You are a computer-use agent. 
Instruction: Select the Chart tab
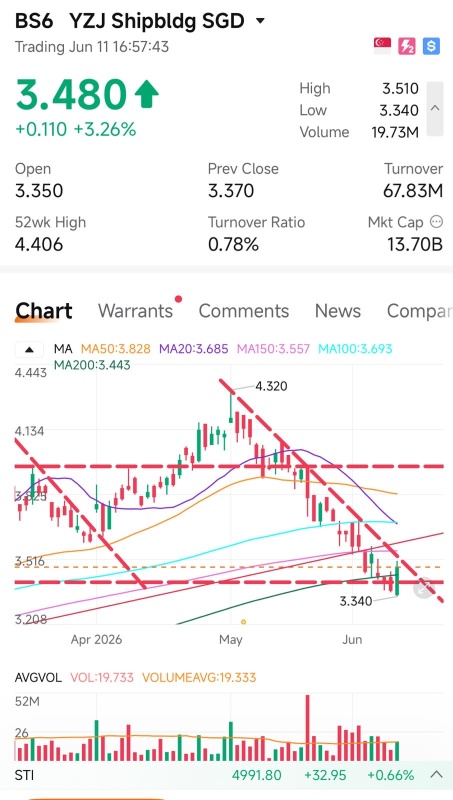[44, 311]
